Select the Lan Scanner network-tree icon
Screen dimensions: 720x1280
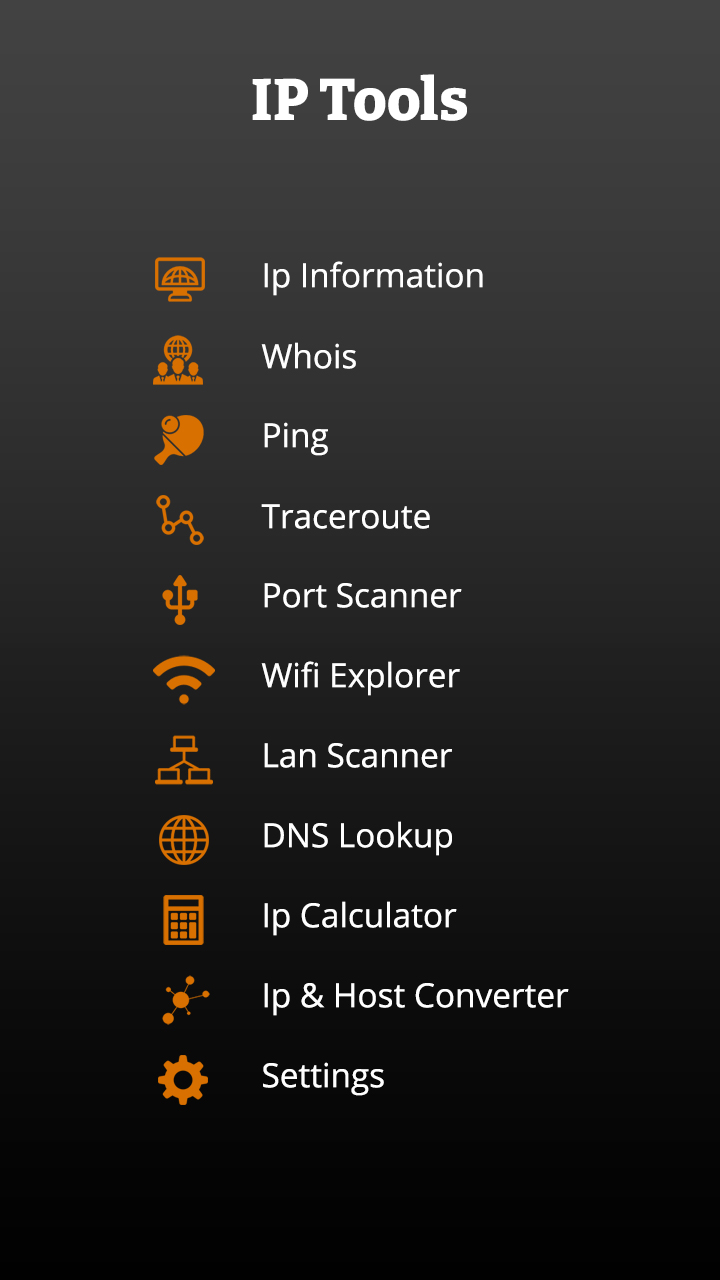(x=181, y=756)
